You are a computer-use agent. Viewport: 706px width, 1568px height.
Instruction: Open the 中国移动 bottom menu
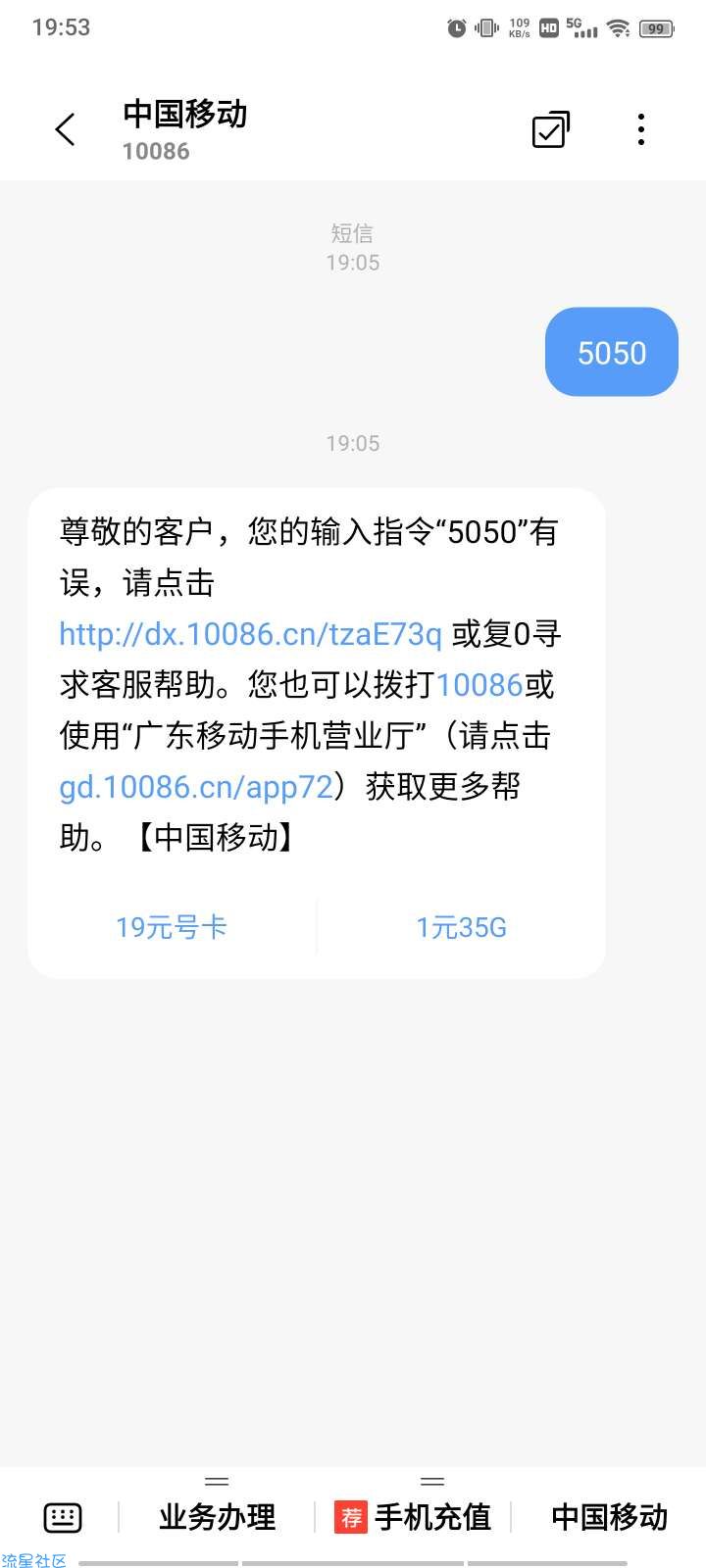(609, 1517)
